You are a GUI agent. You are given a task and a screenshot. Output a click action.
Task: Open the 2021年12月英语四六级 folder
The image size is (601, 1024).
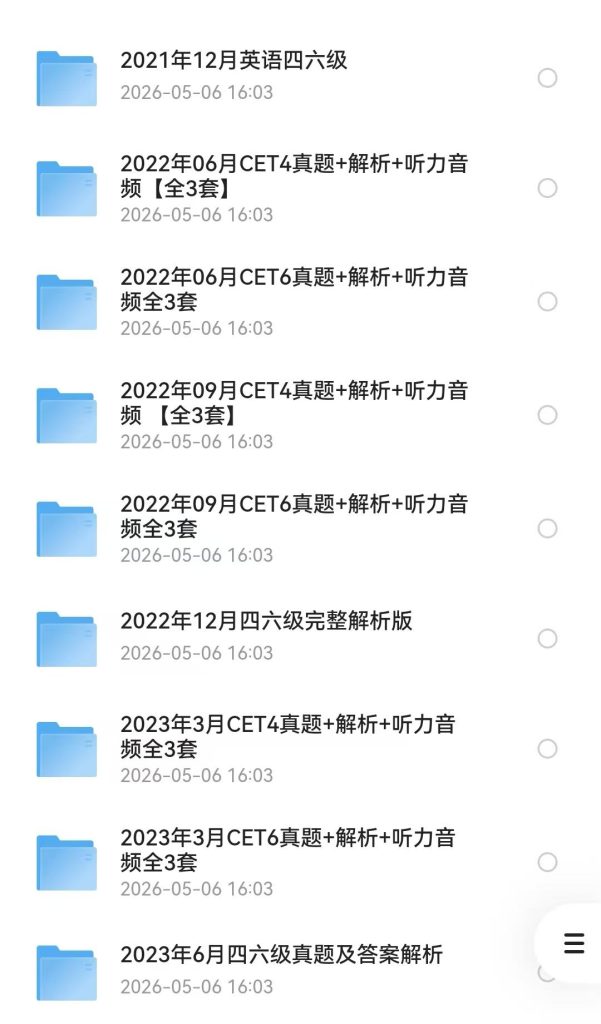300,77
